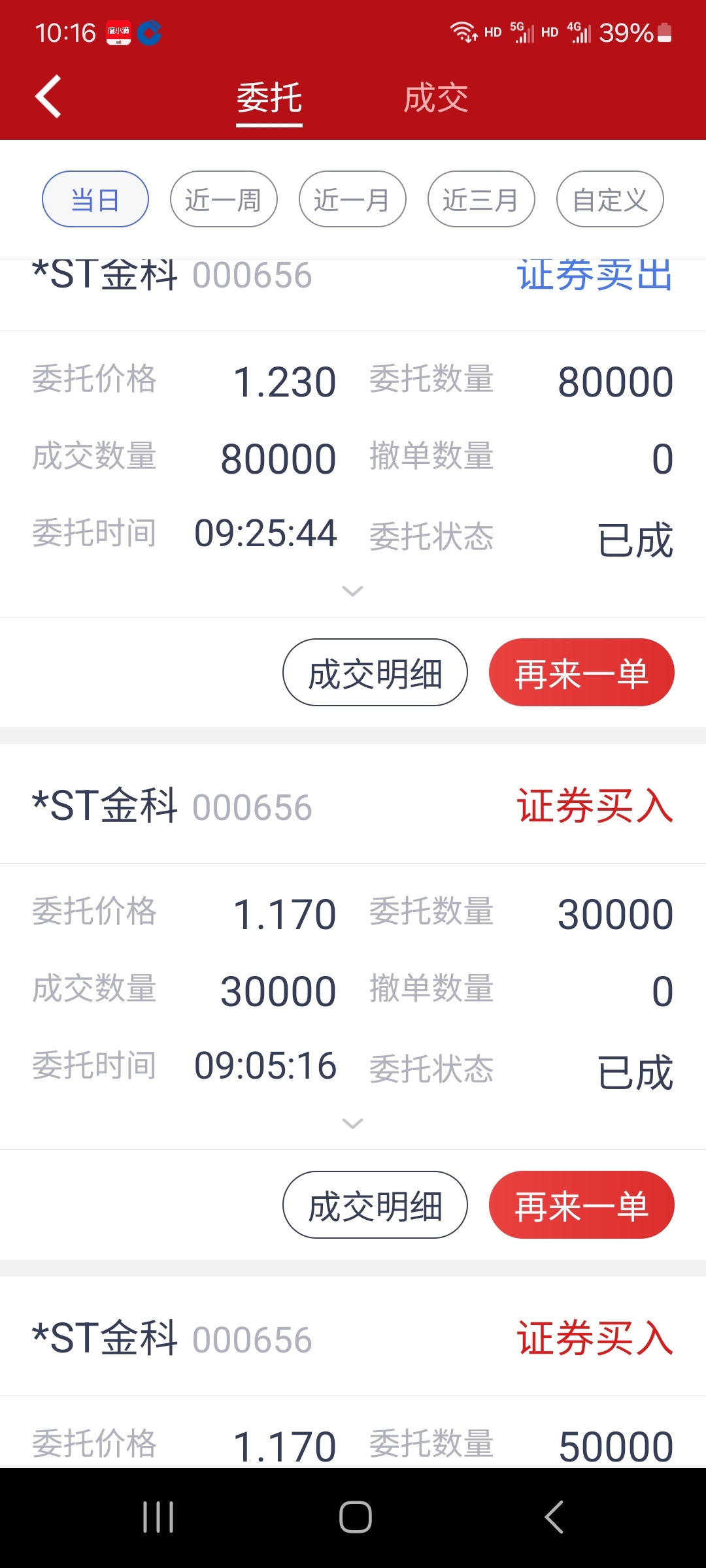The width and height of the screenshot is (706, 1568).
Task: Tap the 建设银行 notification icon in status bar
Action: (x=152, y=31)
